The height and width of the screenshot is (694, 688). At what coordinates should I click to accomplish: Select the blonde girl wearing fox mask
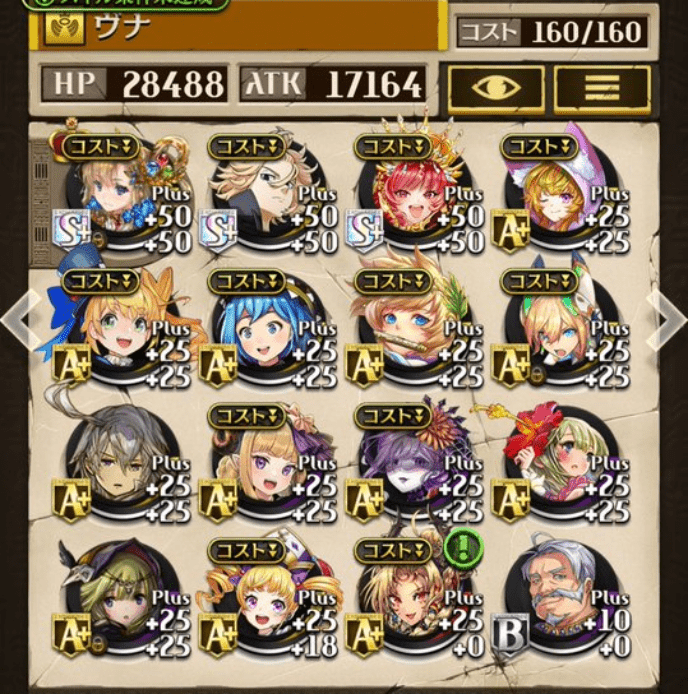coord(554,328)
